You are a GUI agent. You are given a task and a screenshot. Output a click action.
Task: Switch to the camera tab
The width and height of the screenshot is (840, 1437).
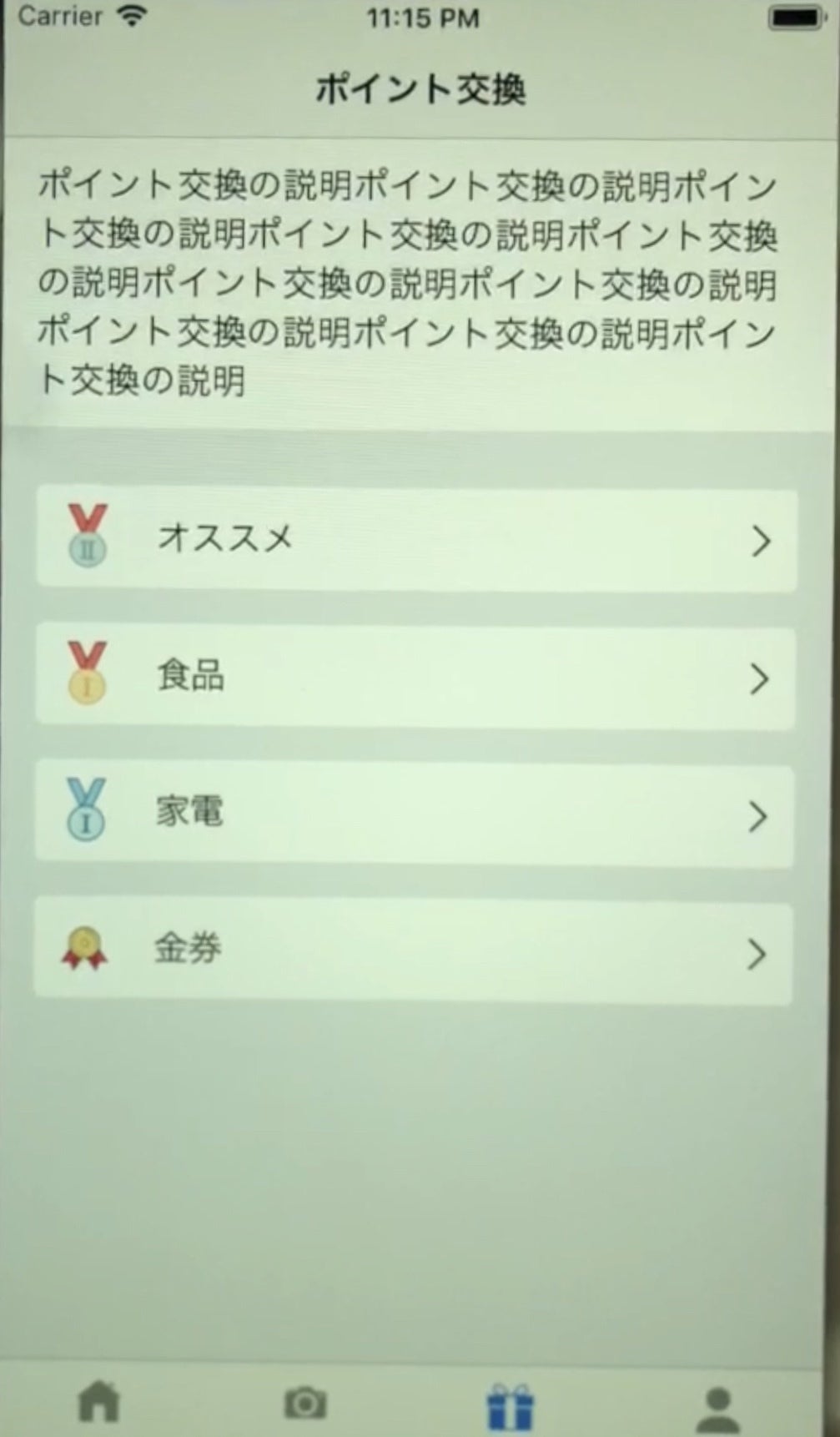click(x=305, y=1404)
